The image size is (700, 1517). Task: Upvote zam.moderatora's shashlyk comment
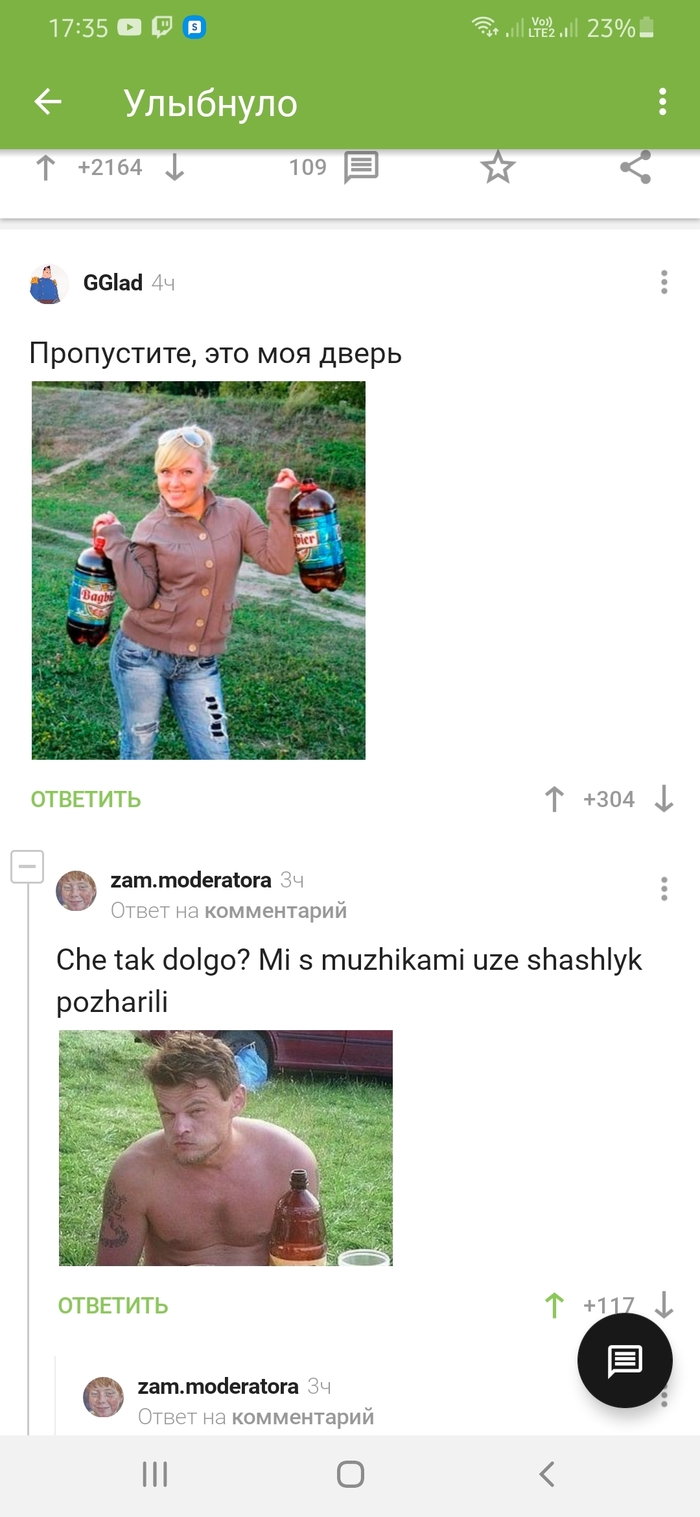point(554,1305)
